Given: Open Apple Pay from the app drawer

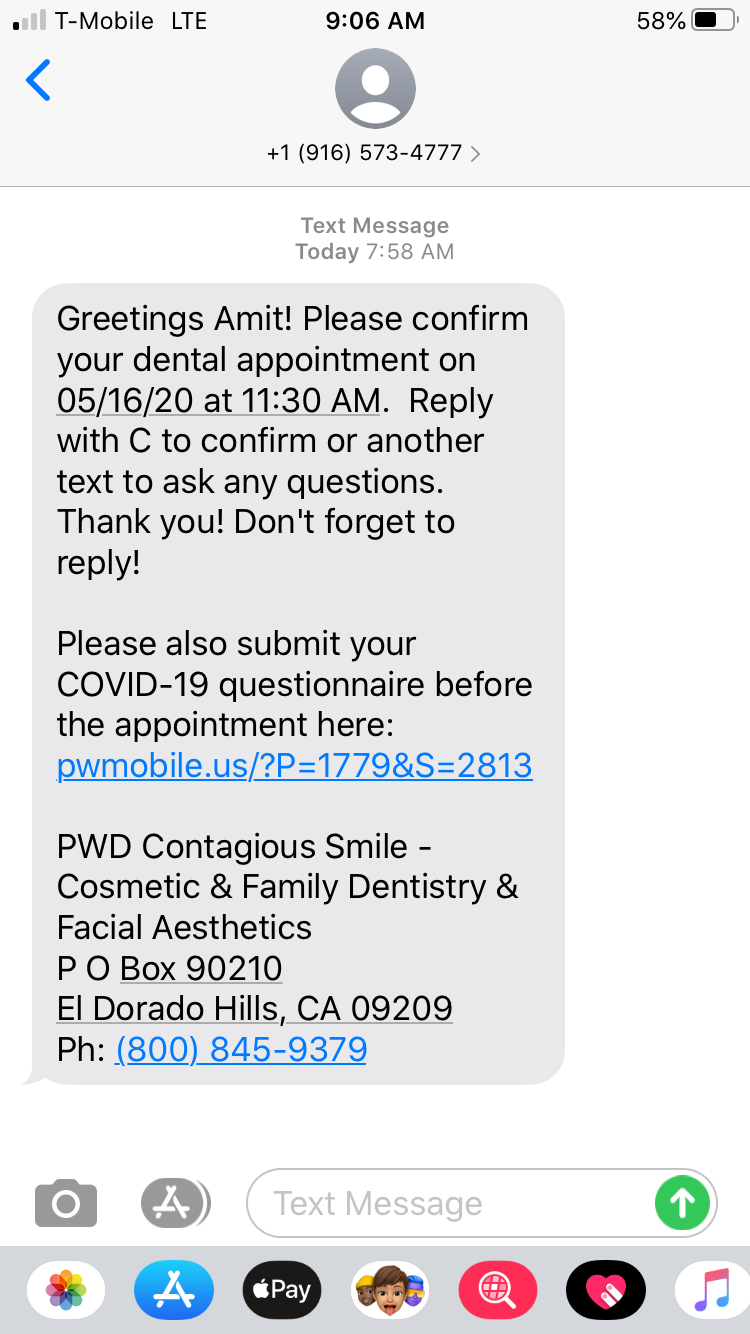Looking at the screenshot, I should [281, 1290].
